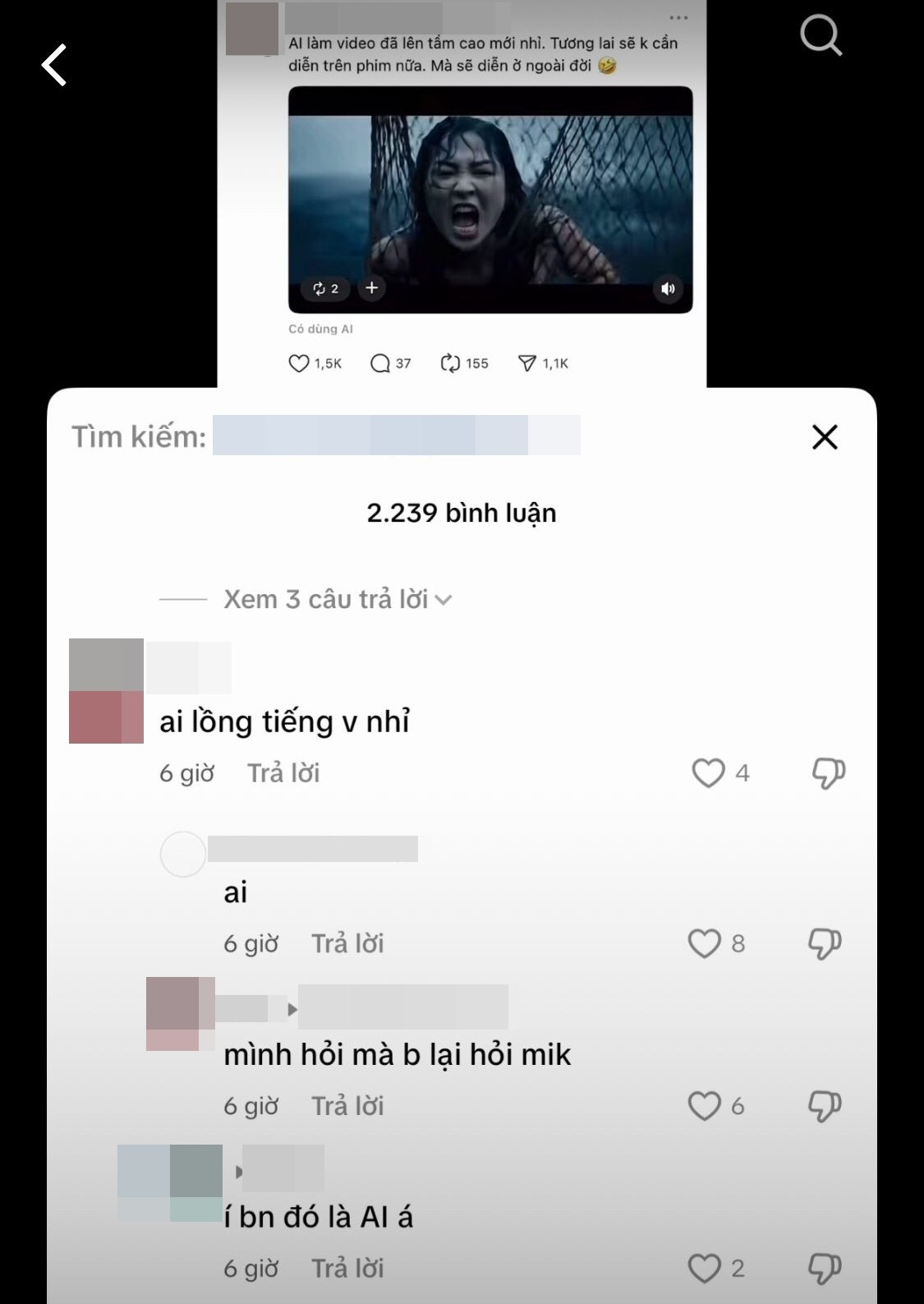Reply to the short 'ai' comment

tap(347, 943)
